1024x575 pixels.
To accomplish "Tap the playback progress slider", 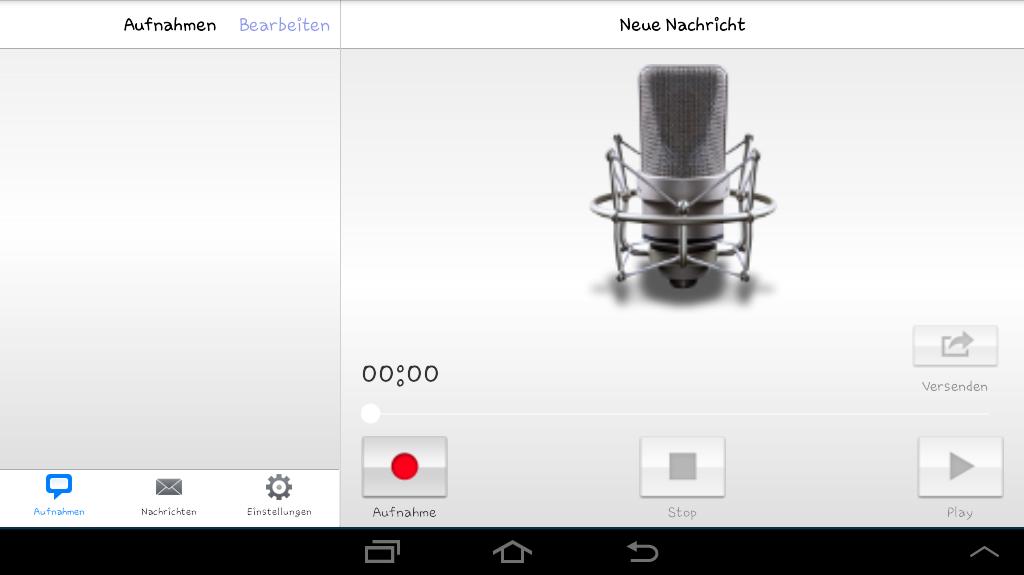I will pos(371,414).
